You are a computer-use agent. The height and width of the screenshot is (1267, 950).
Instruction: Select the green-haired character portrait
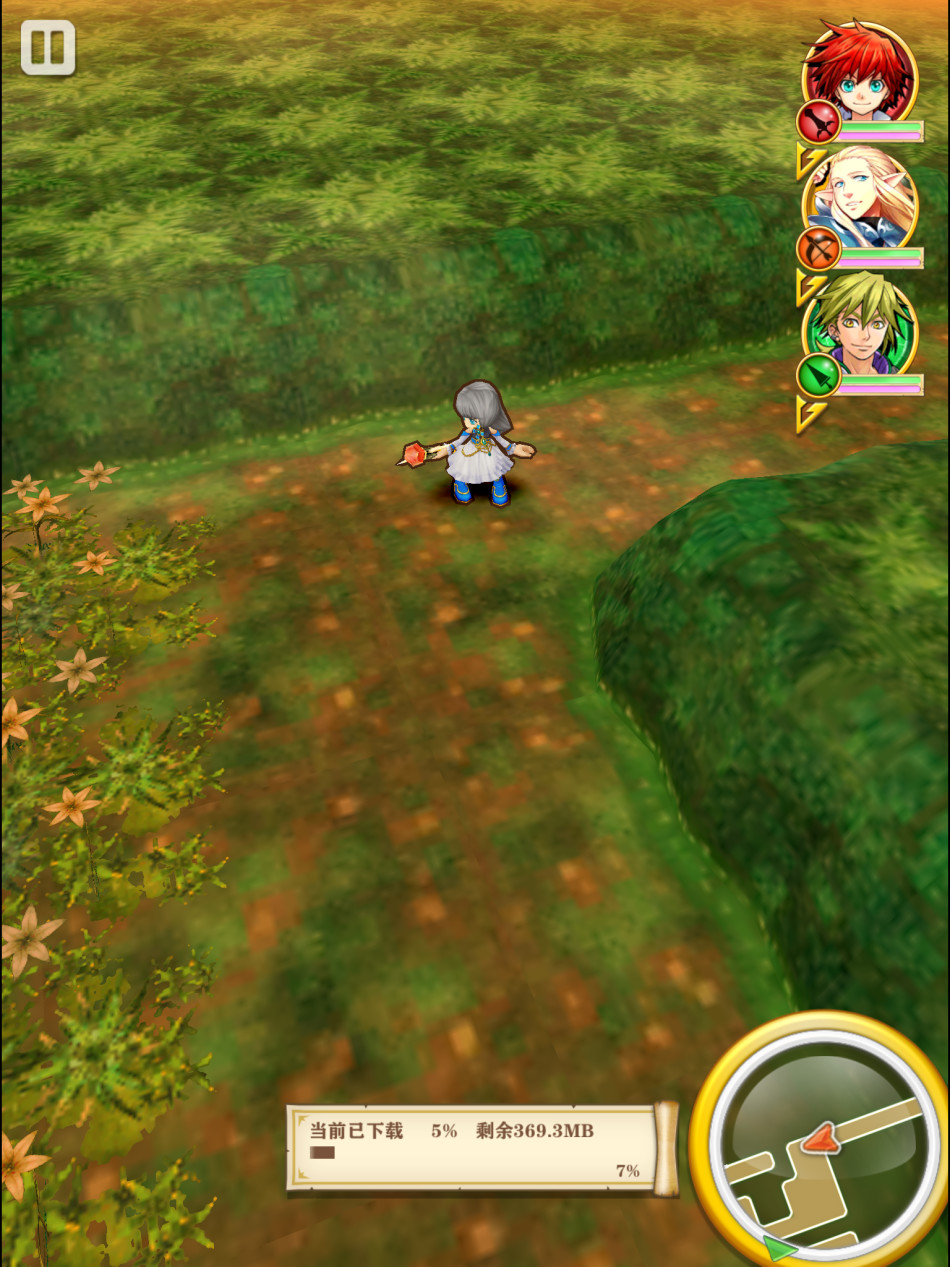tap(862, 330)
